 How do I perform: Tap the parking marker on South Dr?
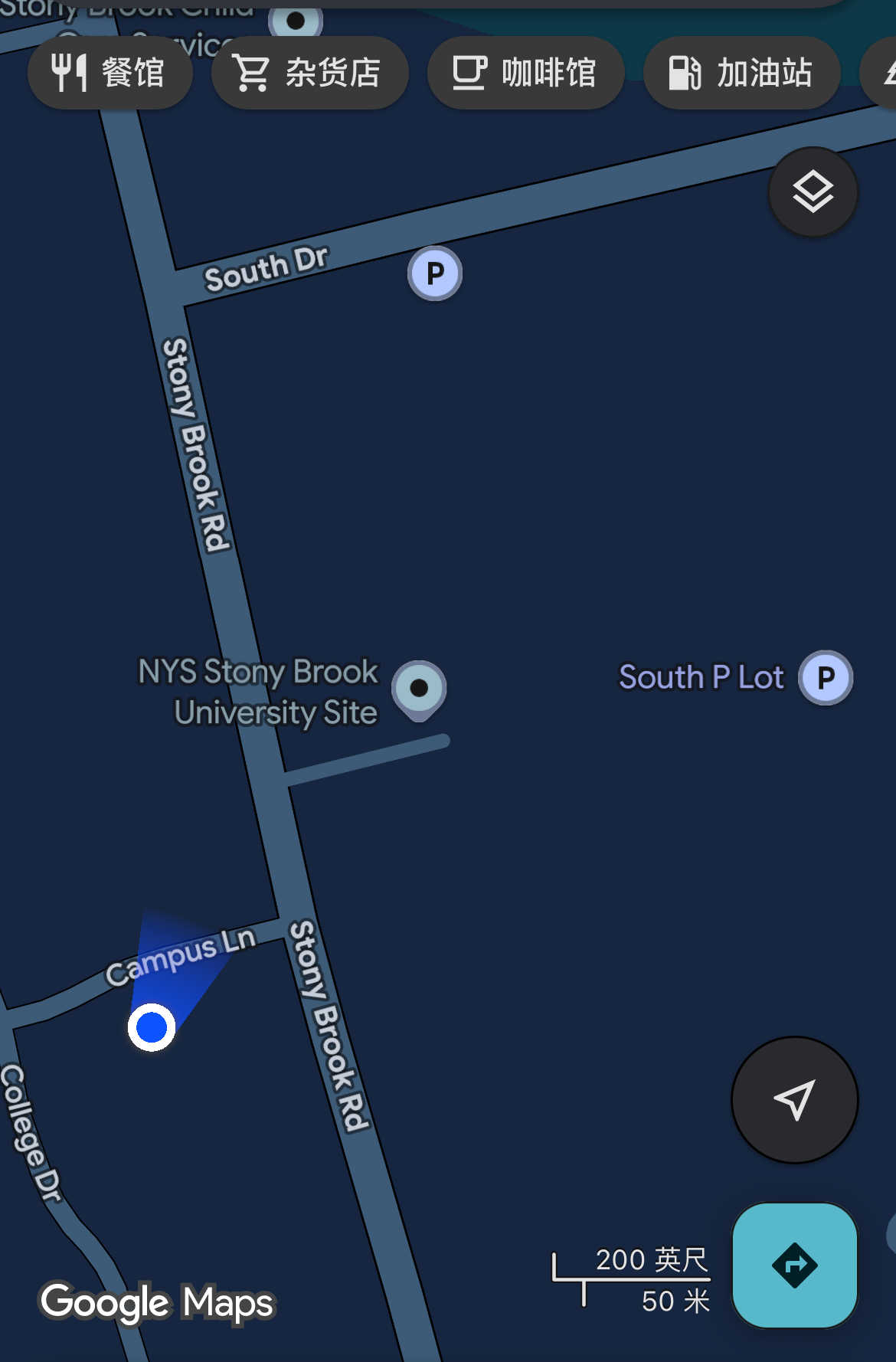coord(435,273)
